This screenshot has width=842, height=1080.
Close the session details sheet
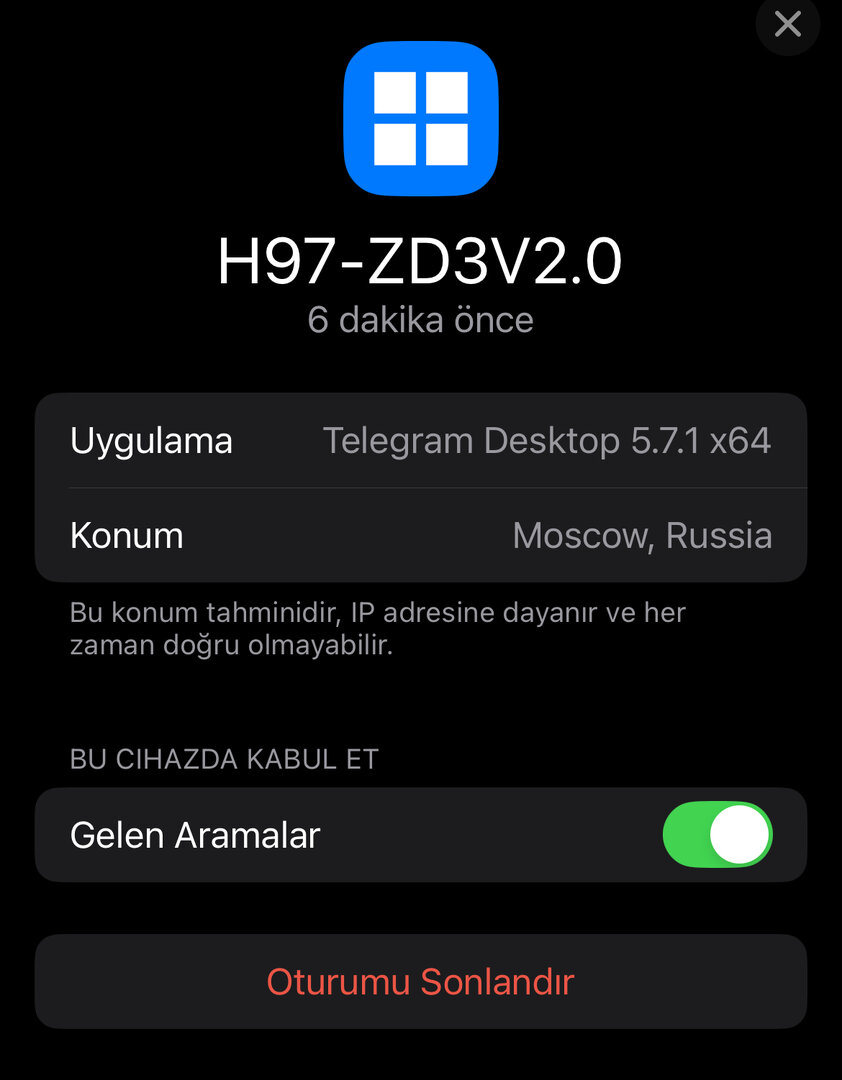pos(788,24)
